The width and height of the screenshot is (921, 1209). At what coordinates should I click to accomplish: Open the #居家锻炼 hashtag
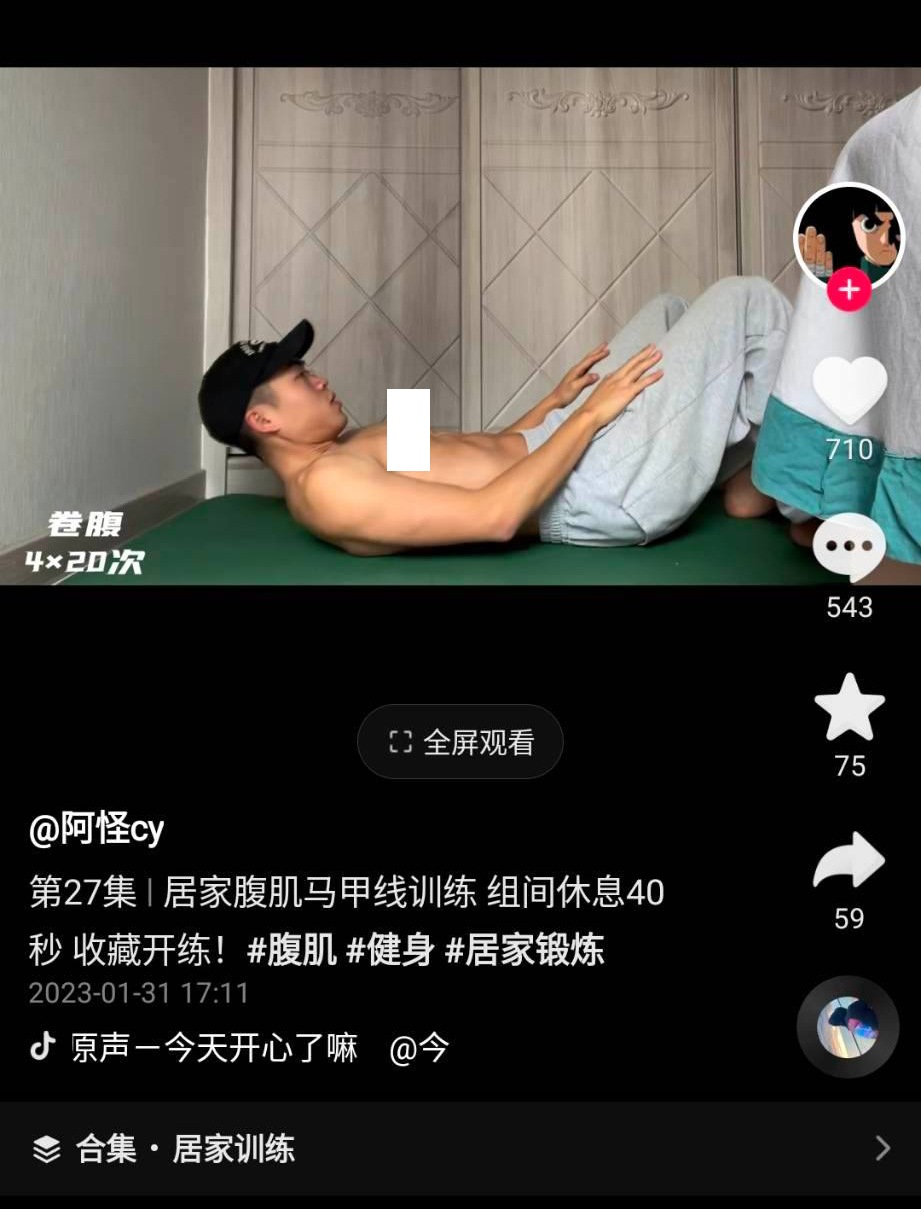point(524,949)
